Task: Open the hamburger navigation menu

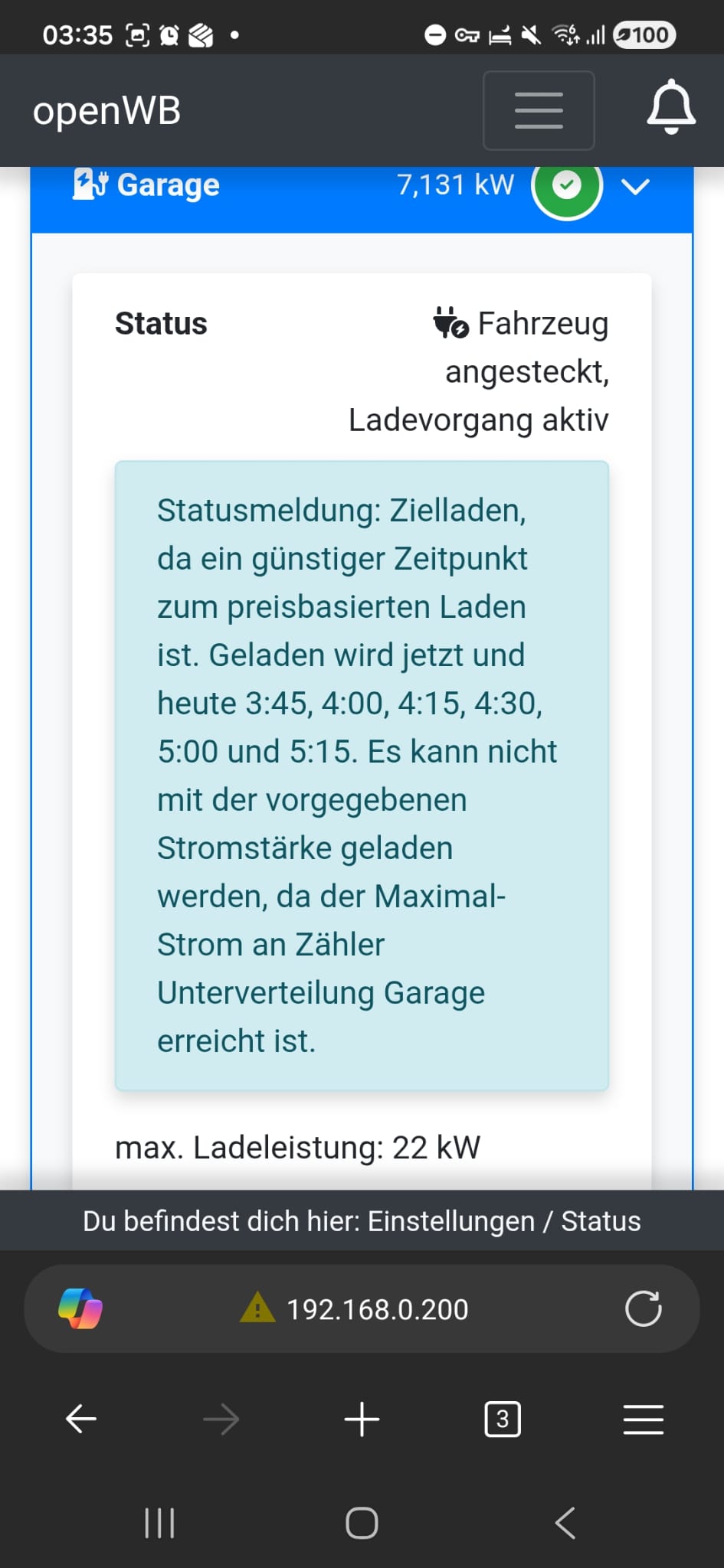Action: pos(539,110)
